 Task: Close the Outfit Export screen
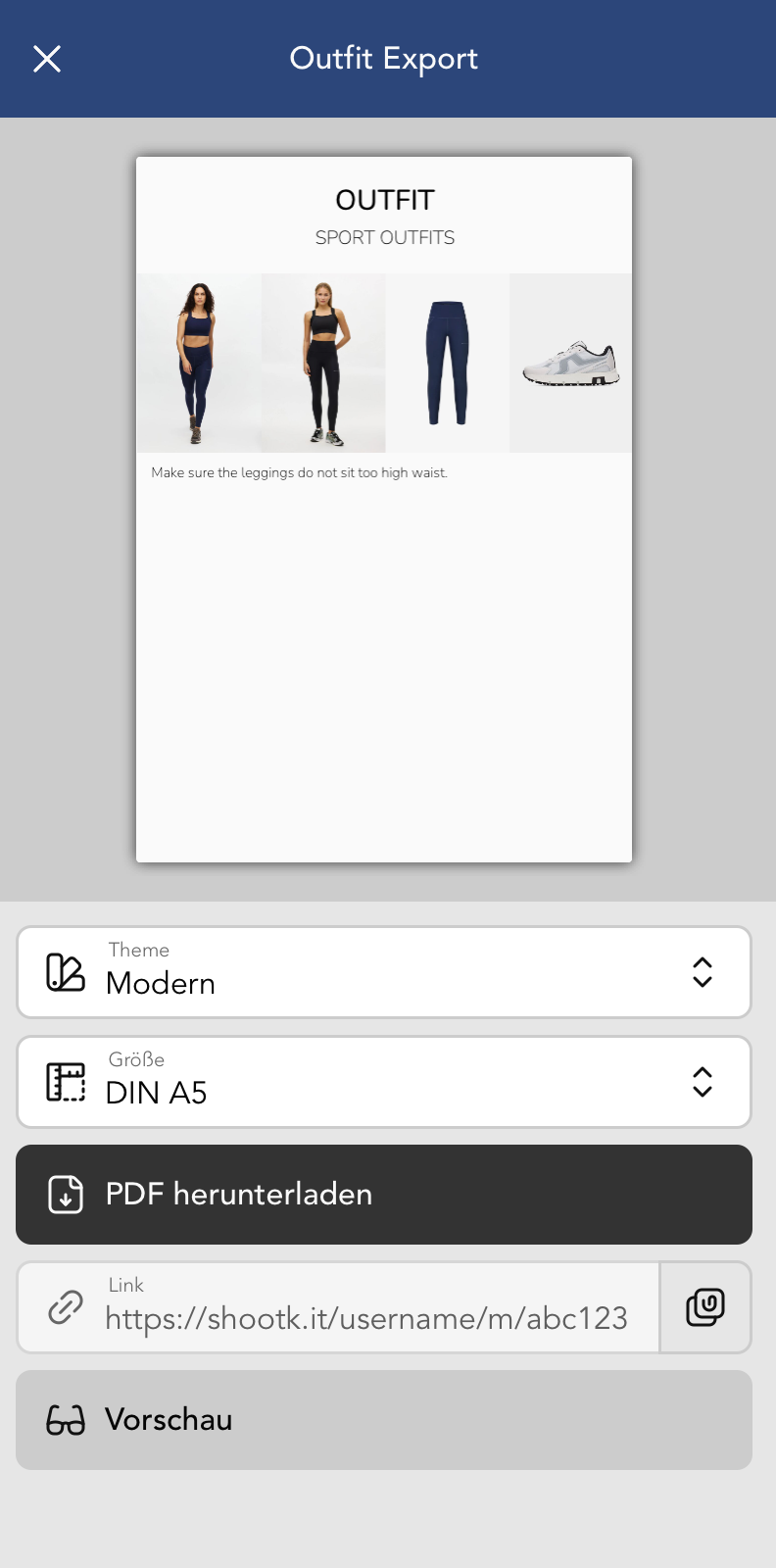pyautogui.click(x=47, y=59)
